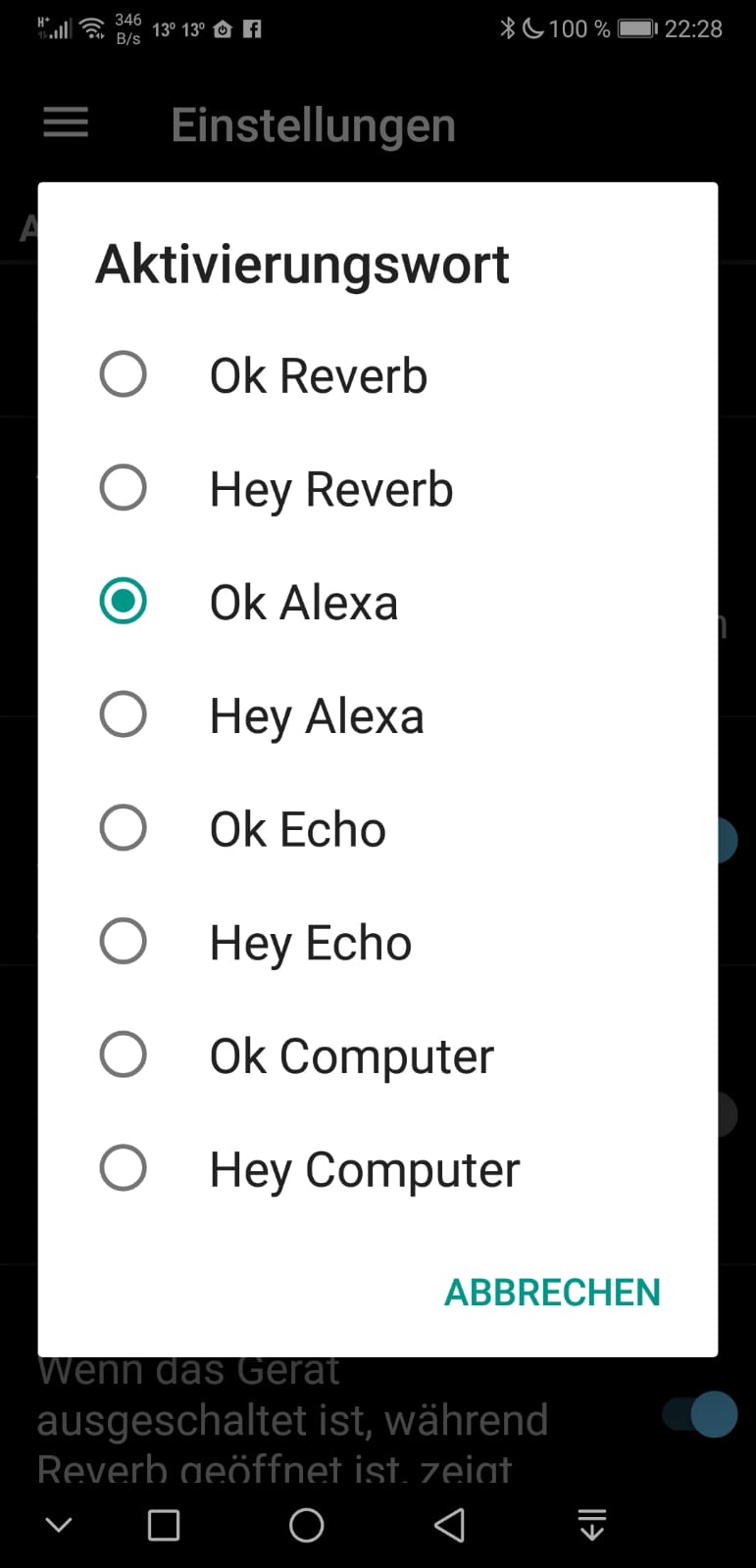Screen dimensions: 756x1568
Task: Select Hey Alexa option
Action: click(378, 715)
